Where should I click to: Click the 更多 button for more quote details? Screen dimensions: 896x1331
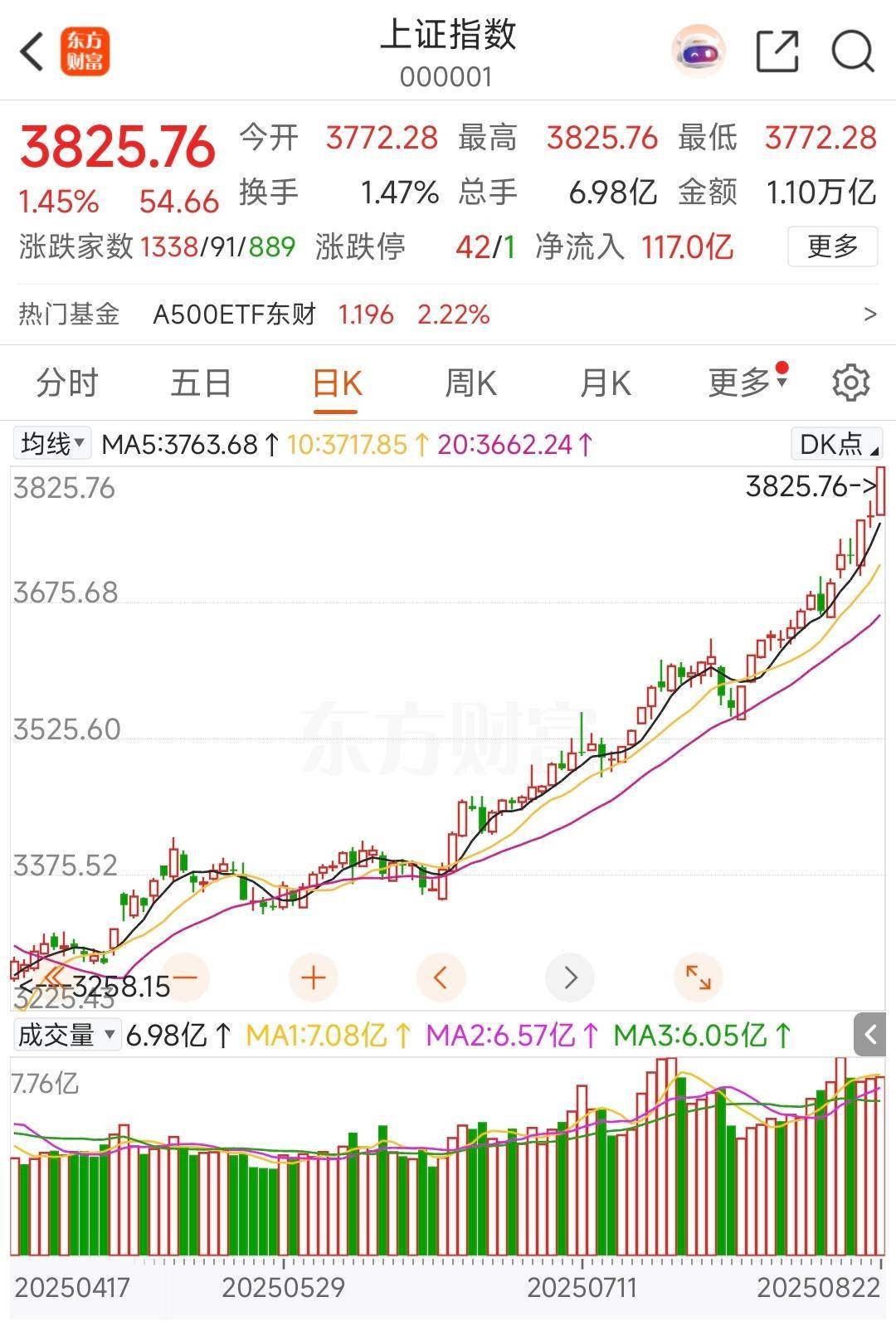pyautogui.click(x=832, y=246)
